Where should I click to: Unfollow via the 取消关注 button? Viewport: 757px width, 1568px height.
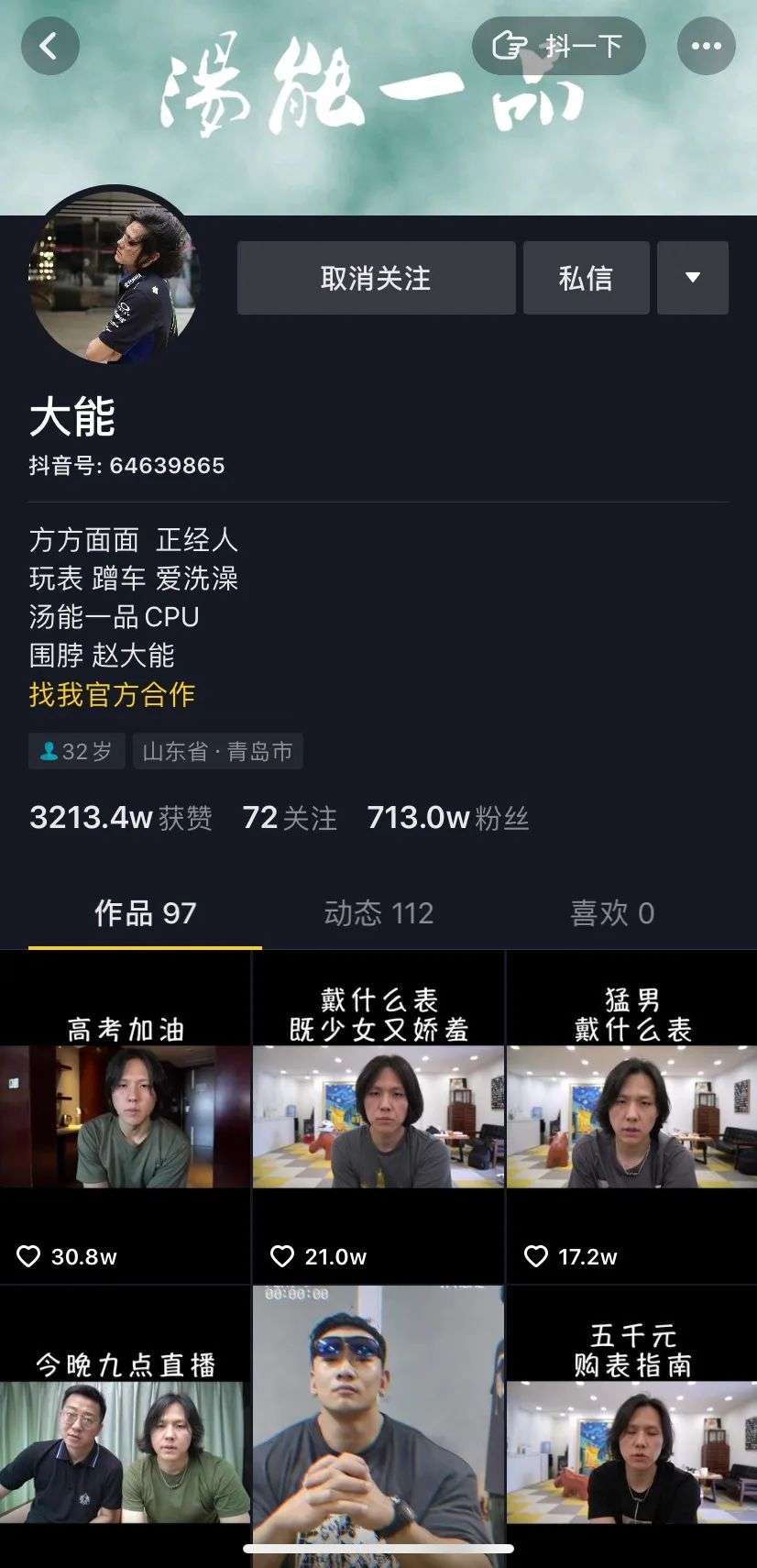click(x=376, y=278)
